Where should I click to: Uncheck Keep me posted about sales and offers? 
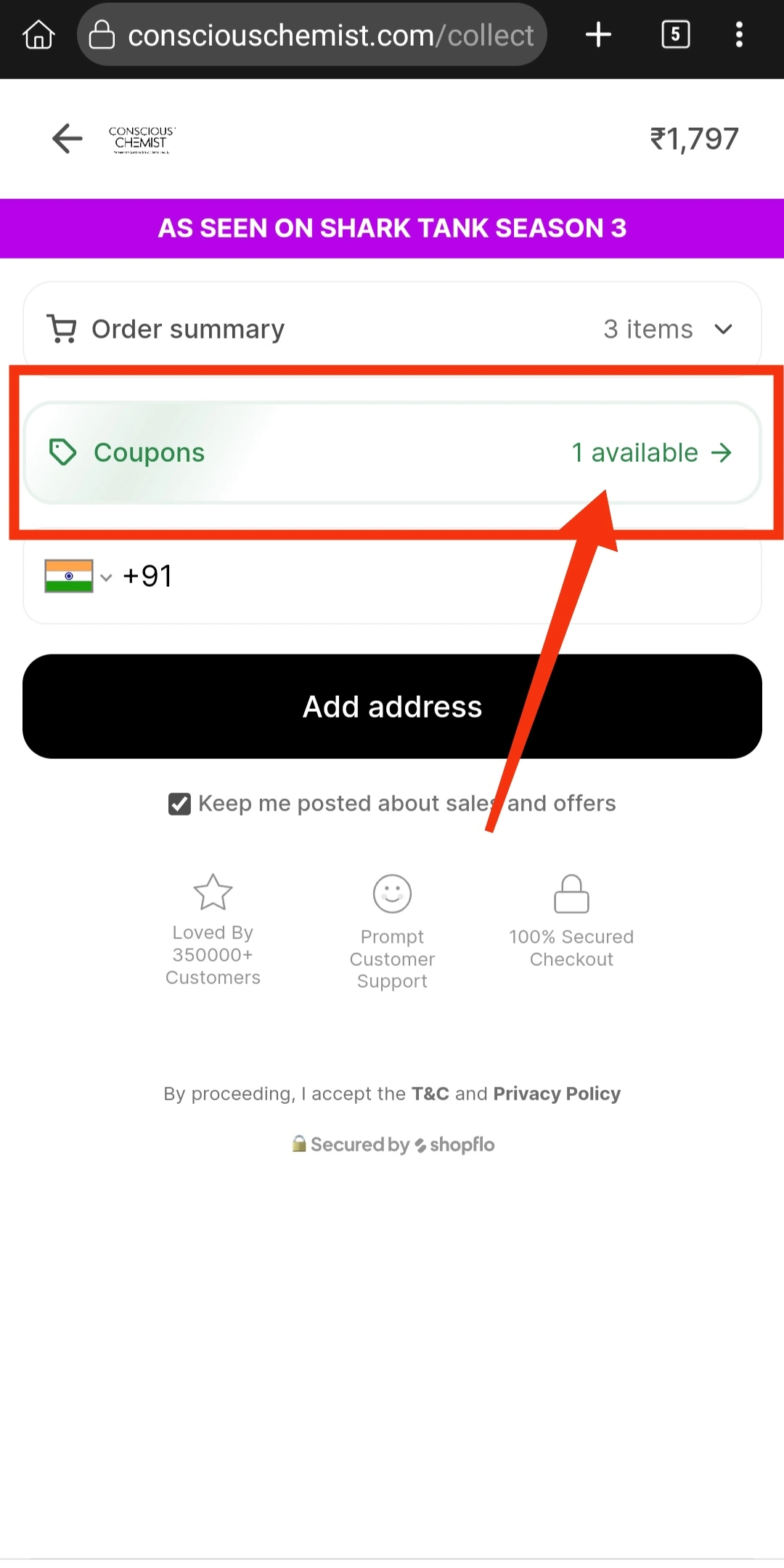pyautogui.click(x=179, y=804)
